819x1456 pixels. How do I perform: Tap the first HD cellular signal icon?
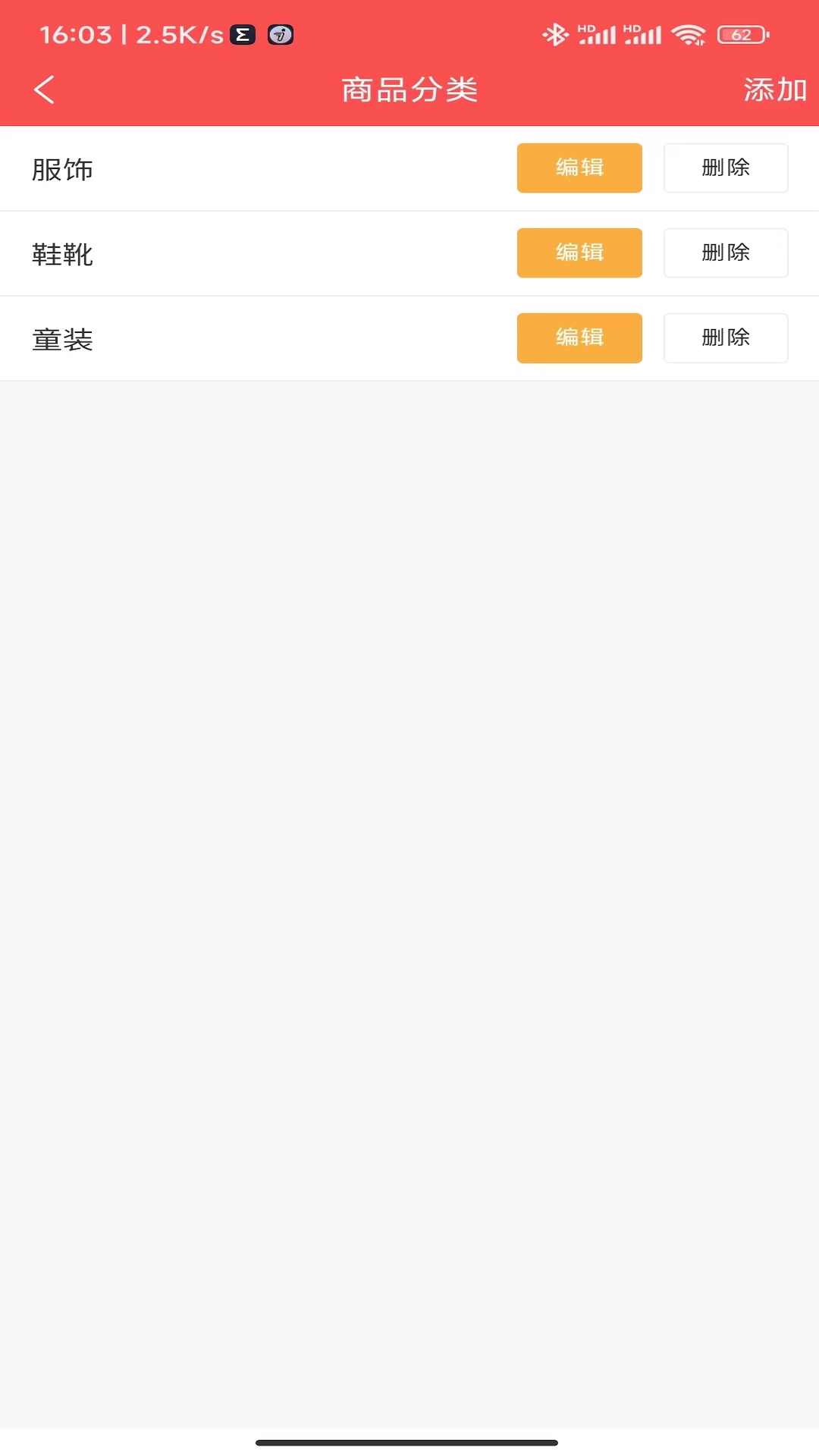pyautogui.click(x=601, y=33)
